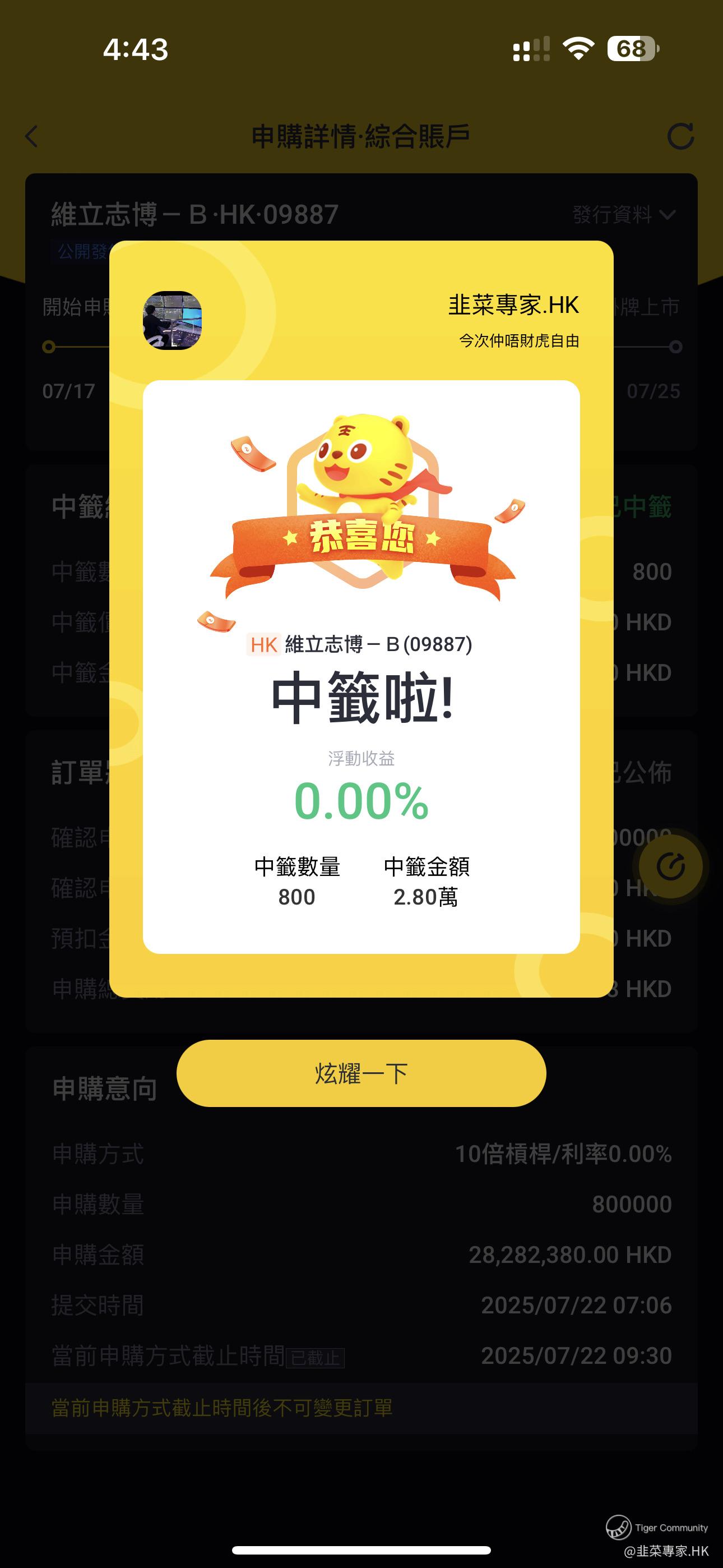This screenshot has height=1568, width=723.
Task: Go back from 申購詳情 page
Action: point(31,136)
